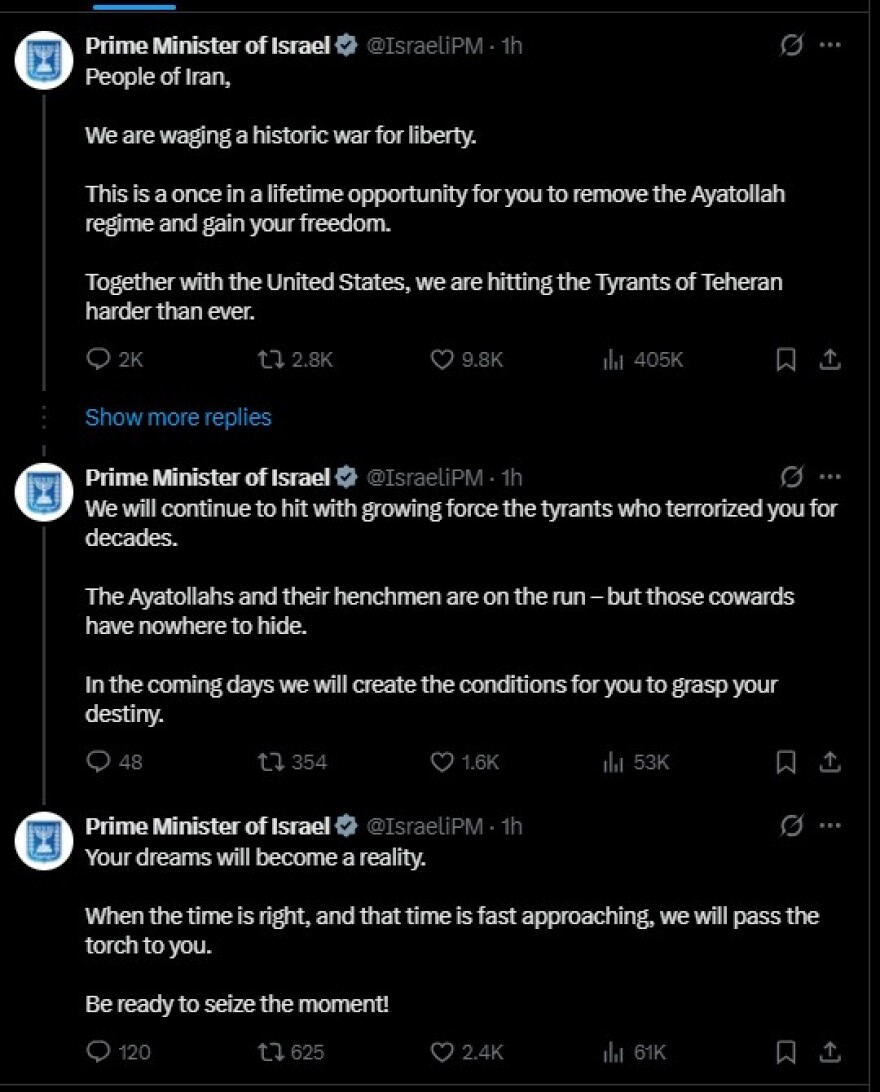Share the 'Your dreams will become' post
This screenshot has width=880, height=1092.
coord(829,1052)
